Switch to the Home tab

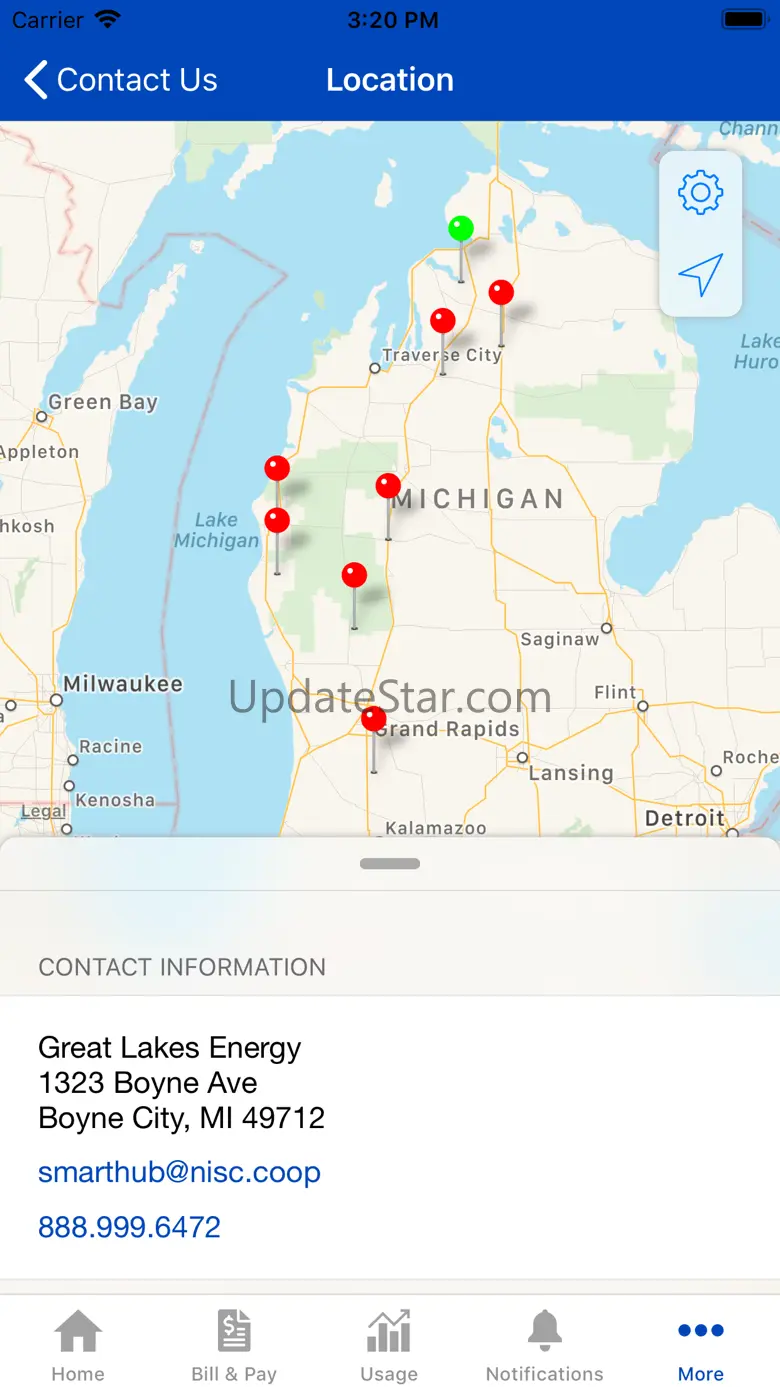click(x=78, y=1346)
